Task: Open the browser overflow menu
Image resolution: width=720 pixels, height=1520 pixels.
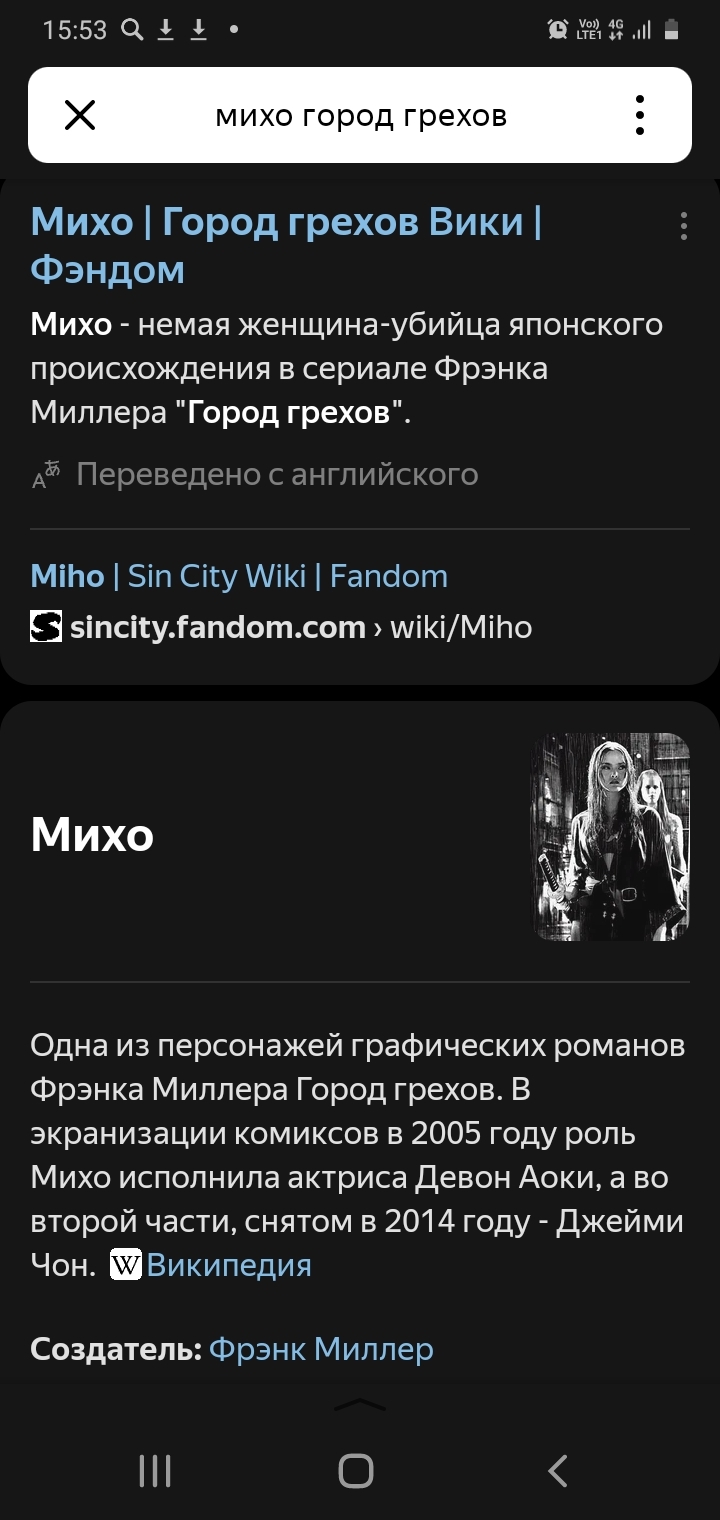Action: (x=640, y=116)
